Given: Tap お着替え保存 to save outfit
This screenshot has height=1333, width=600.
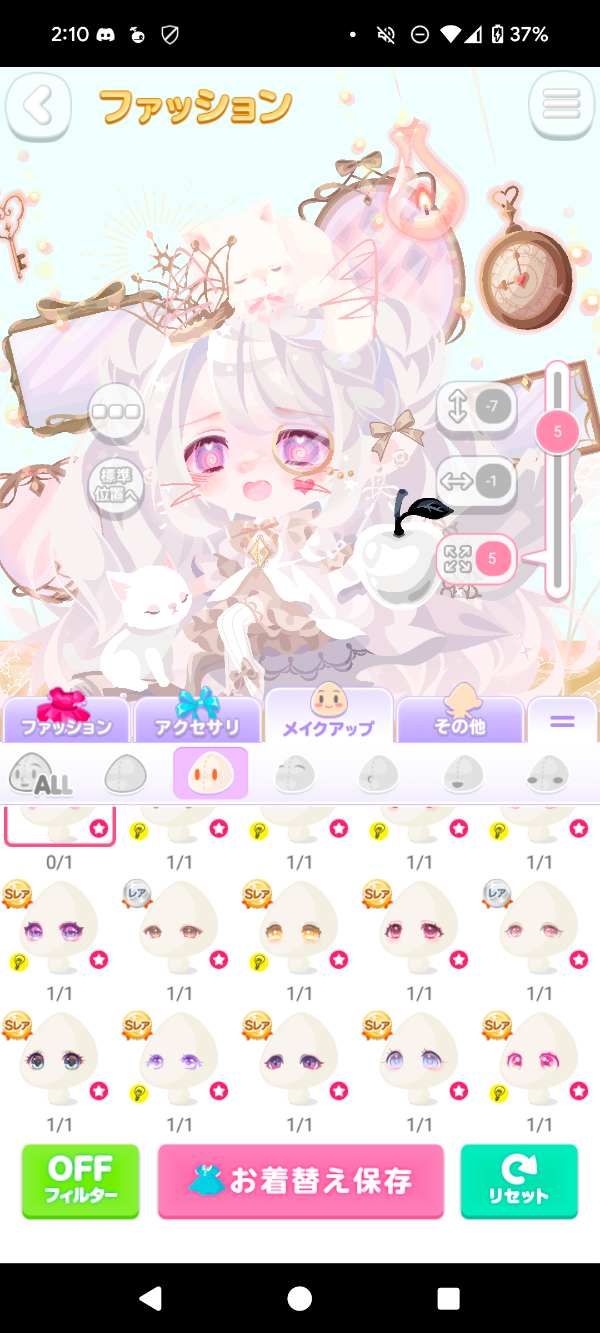Looking at the screenshot, I should 300,1181.
